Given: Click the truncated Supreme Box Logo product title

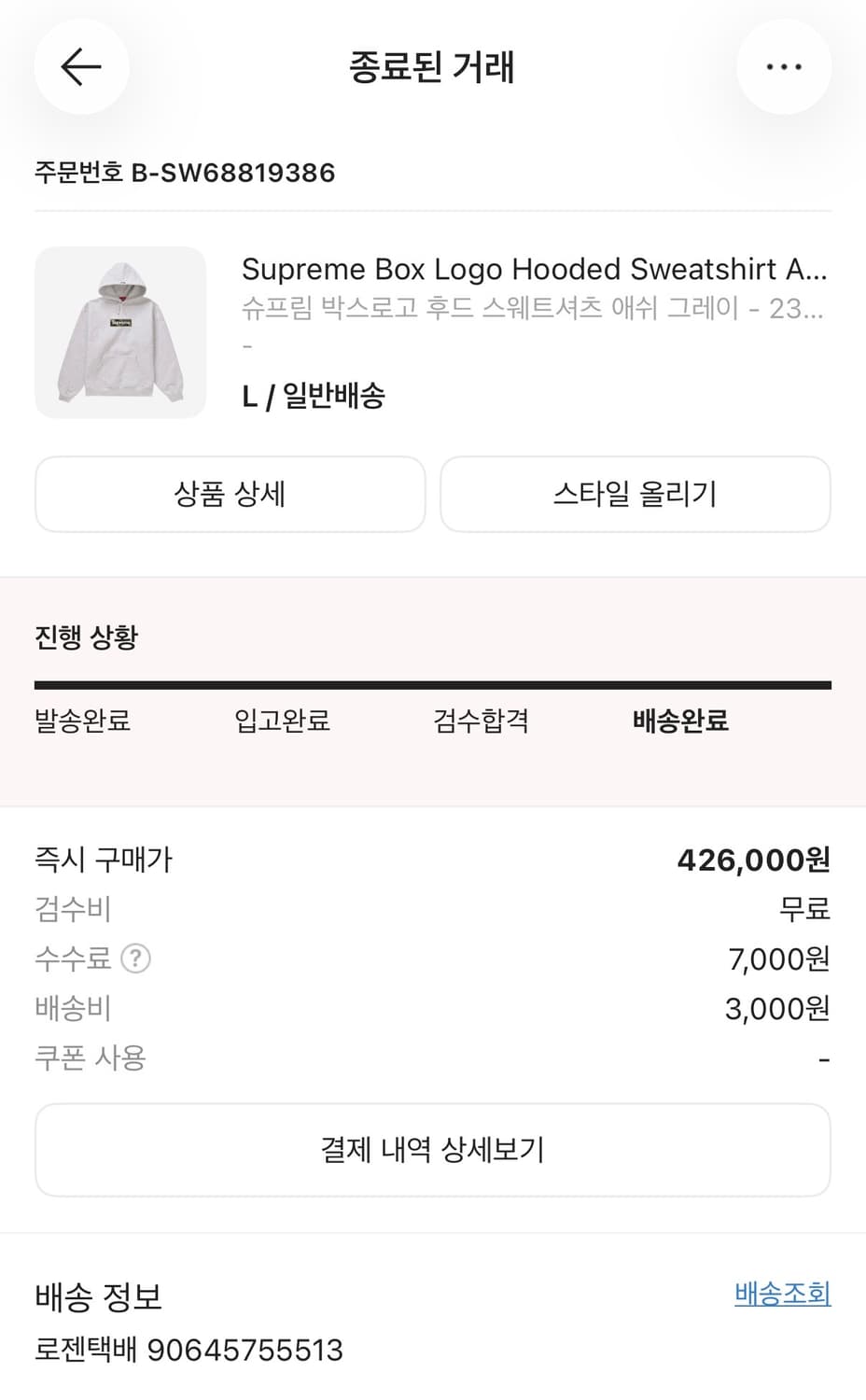Looking at the screenshot, I should [534, 270].
